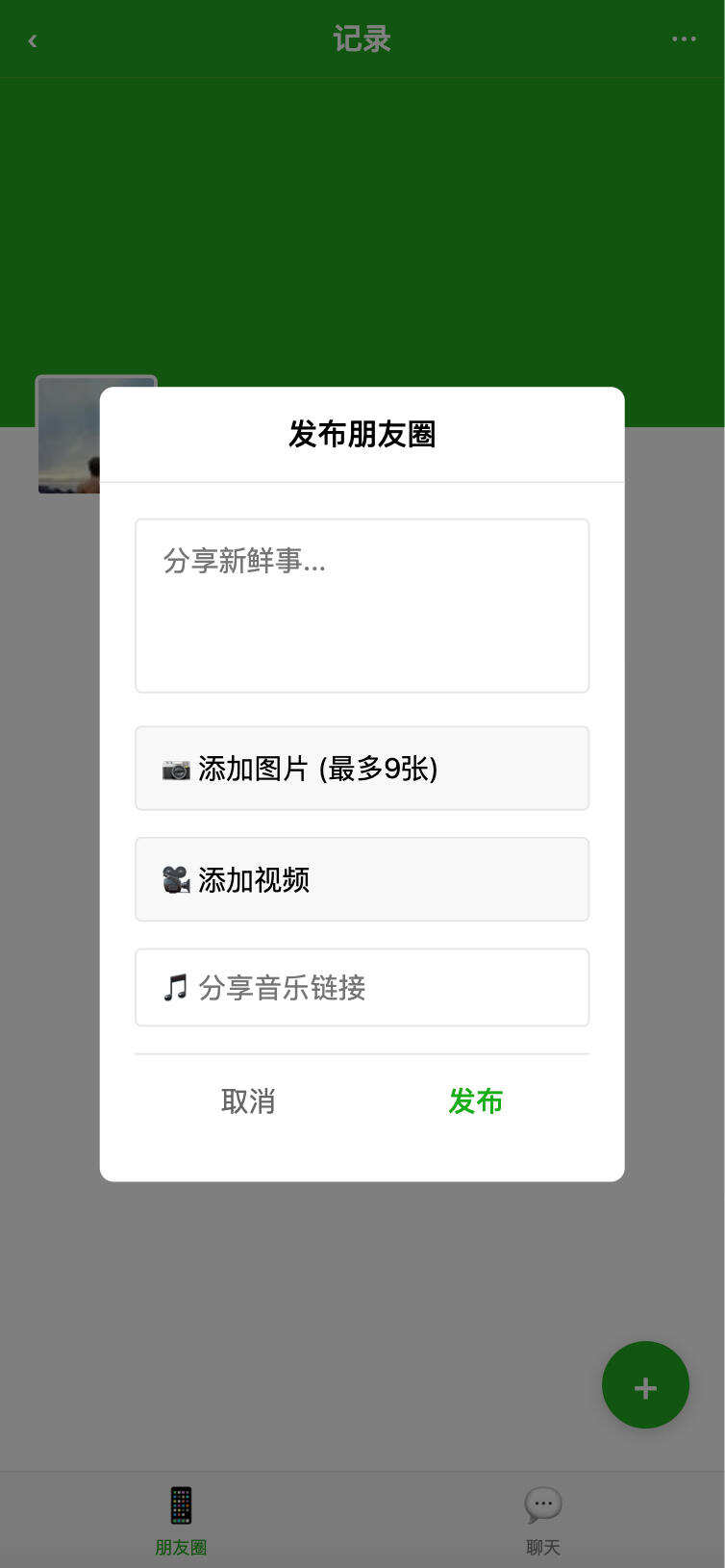
Task: Tap the green plus floating action button
Action: [645, 1385]
